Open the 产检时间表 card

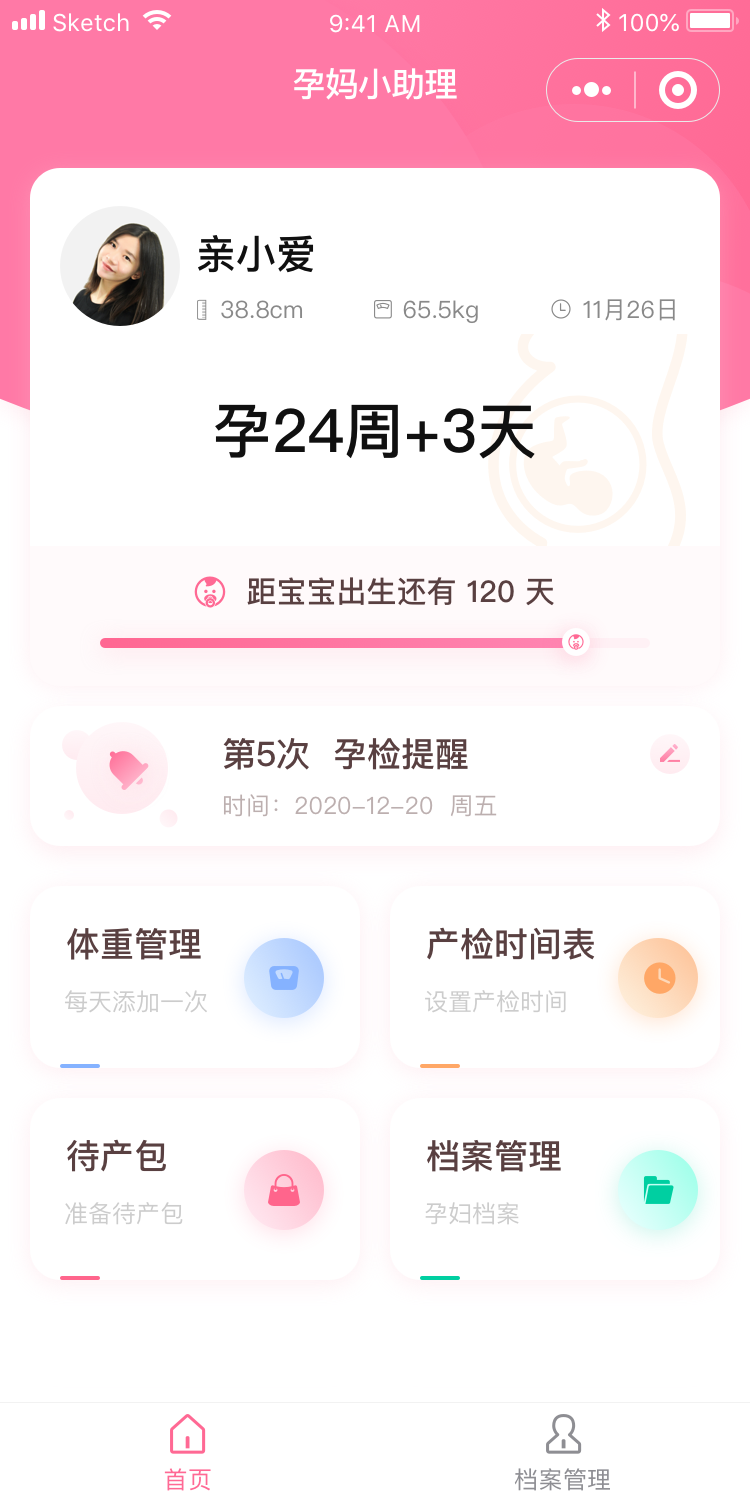(555, 977)
